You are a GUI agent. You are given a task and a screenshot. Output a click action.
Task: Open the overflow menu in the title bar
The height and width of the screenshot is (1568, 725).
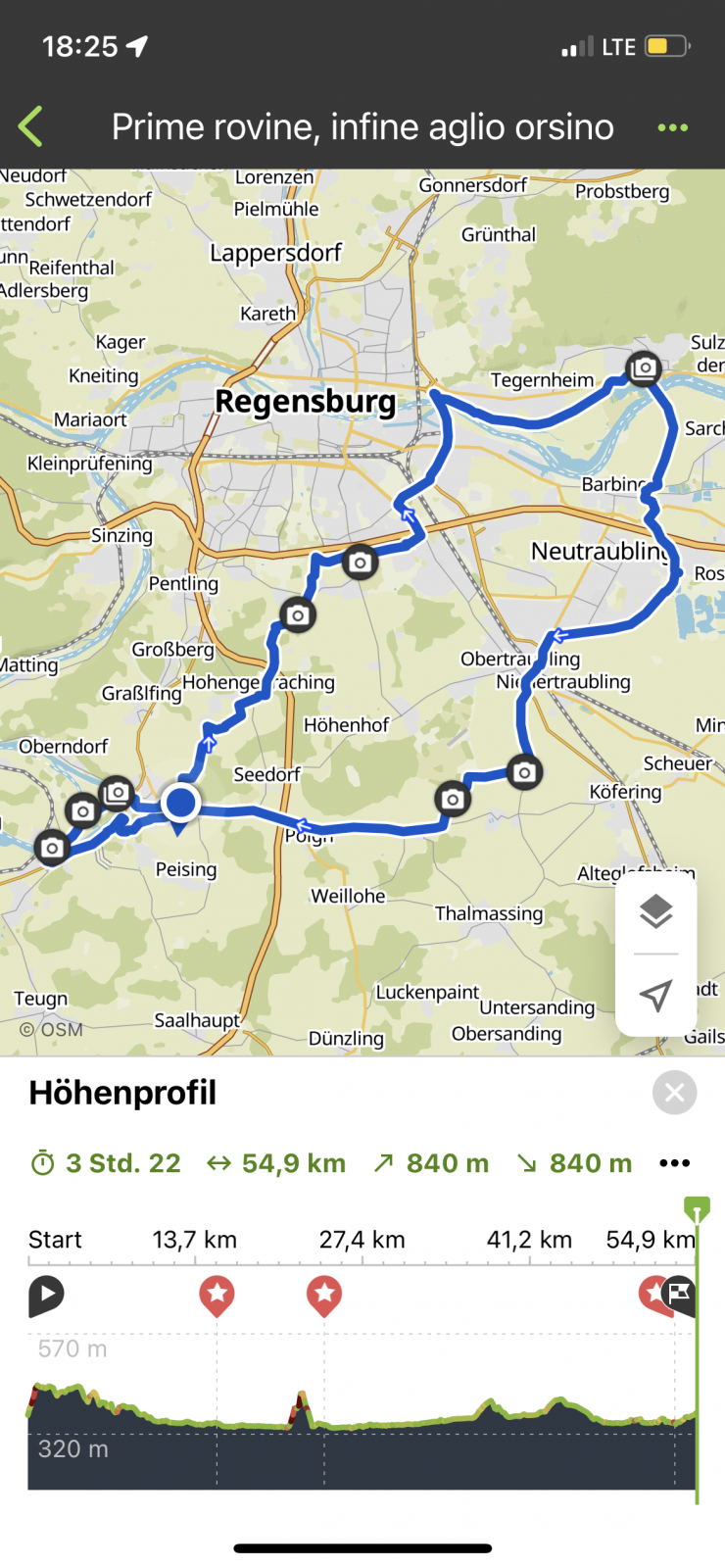click(x=672, y=127)
